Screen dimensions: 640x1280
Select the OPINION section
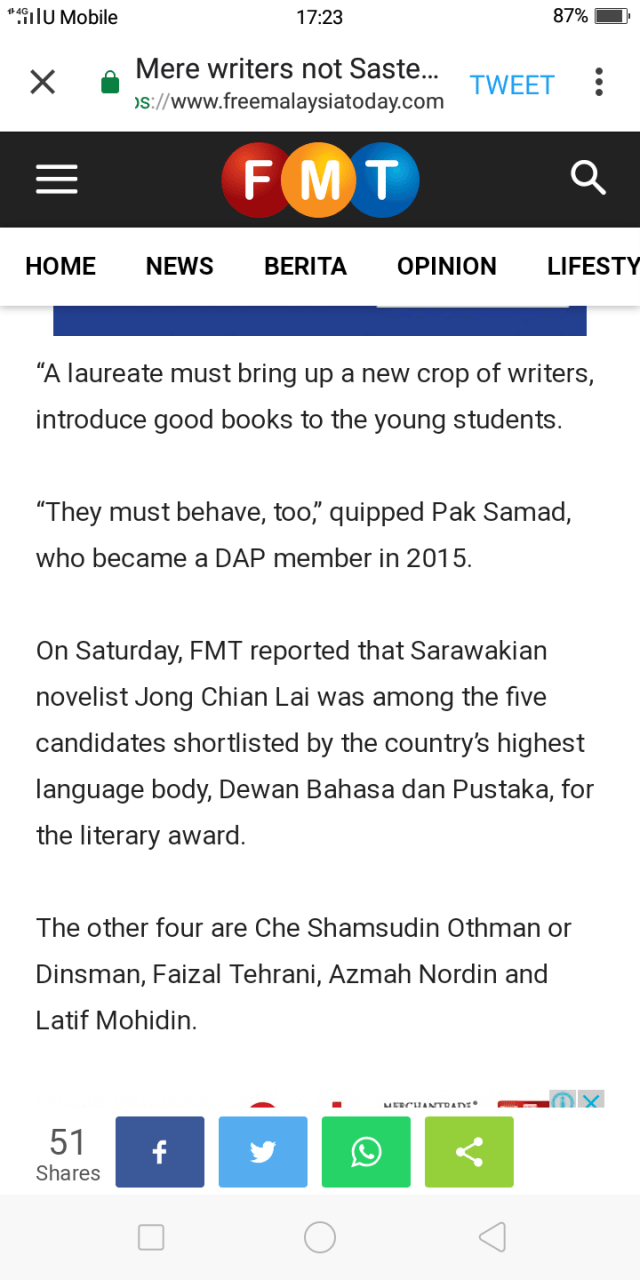[x=447, y=266]
